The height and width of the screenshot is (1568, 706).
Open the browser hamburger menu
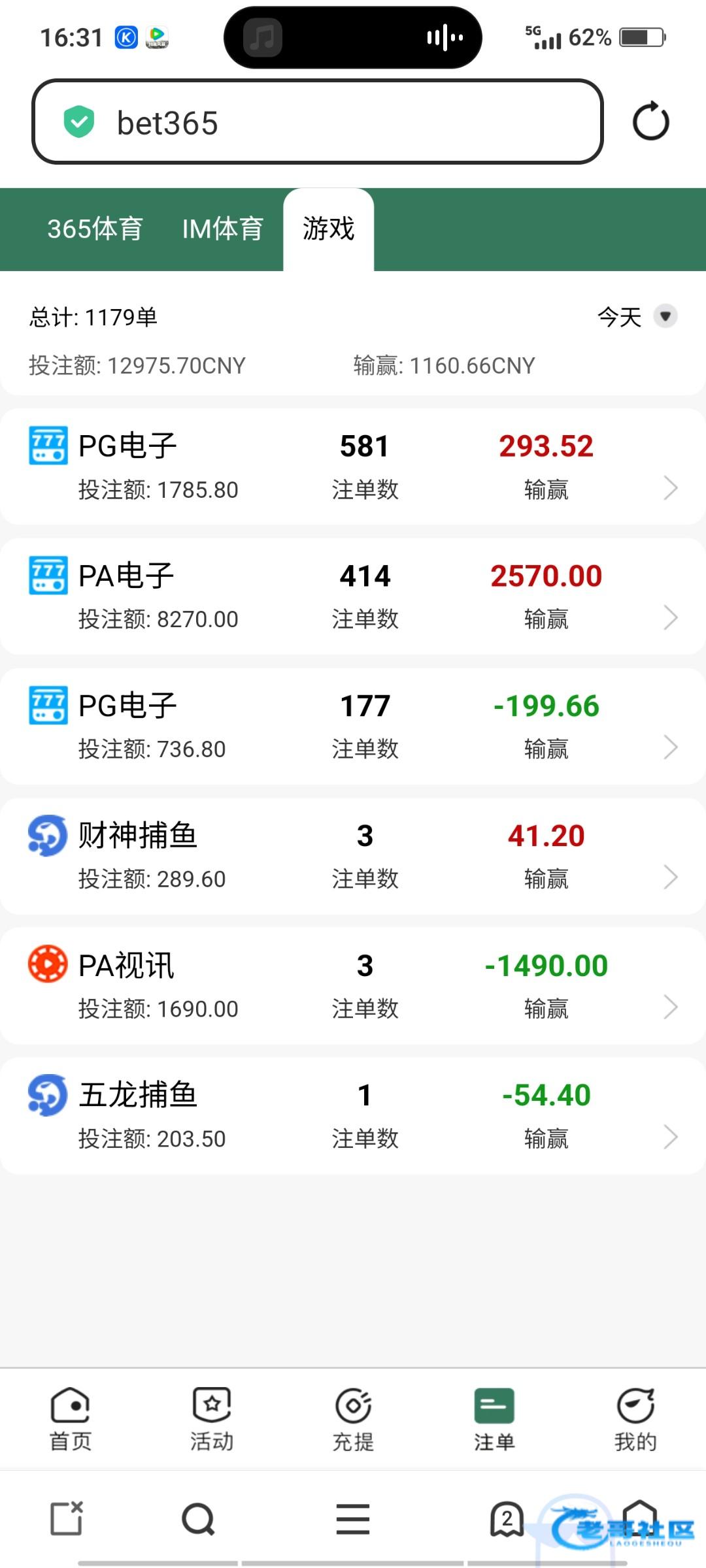coord(353,1519)
